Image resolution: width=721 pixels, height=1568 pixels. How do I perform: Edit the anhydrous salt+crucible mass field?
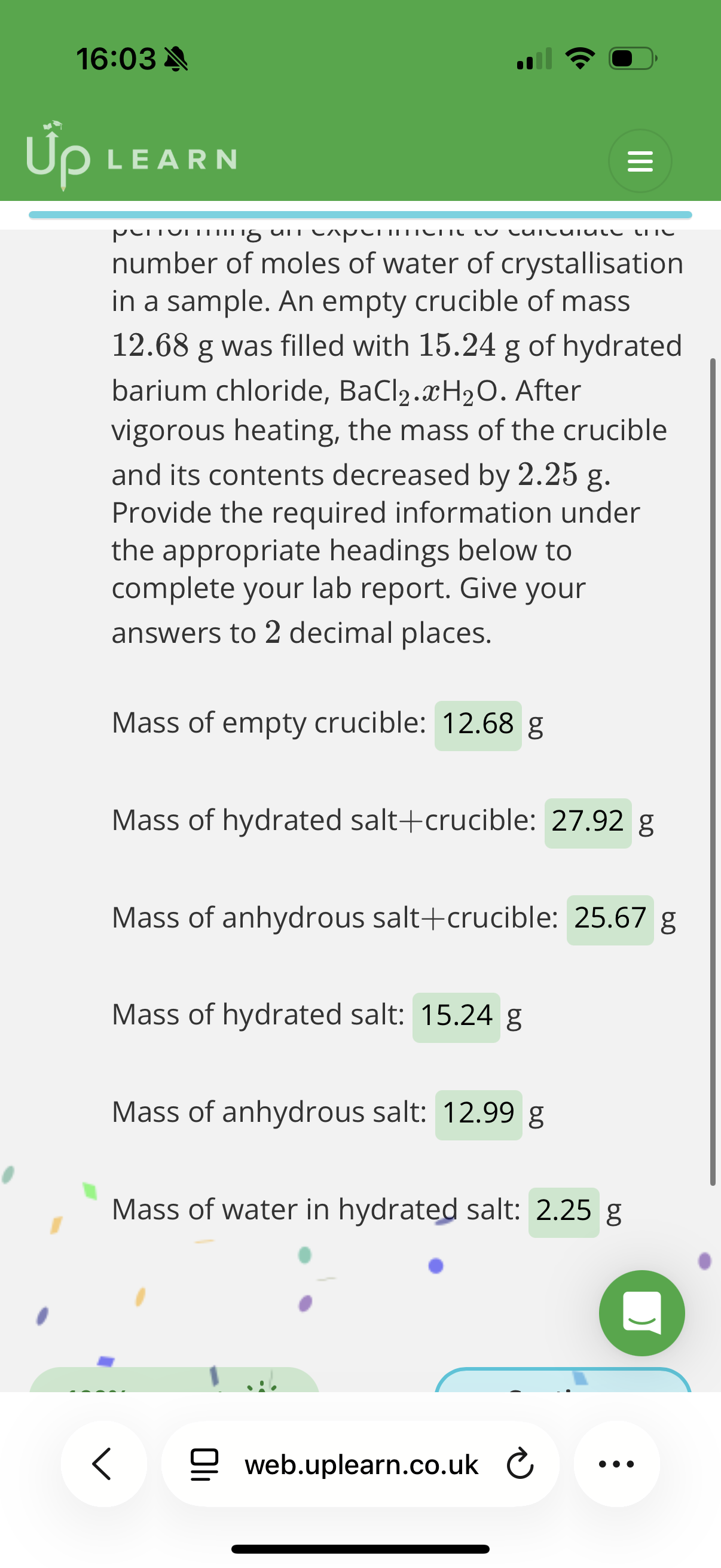click(x=610, y=919)
